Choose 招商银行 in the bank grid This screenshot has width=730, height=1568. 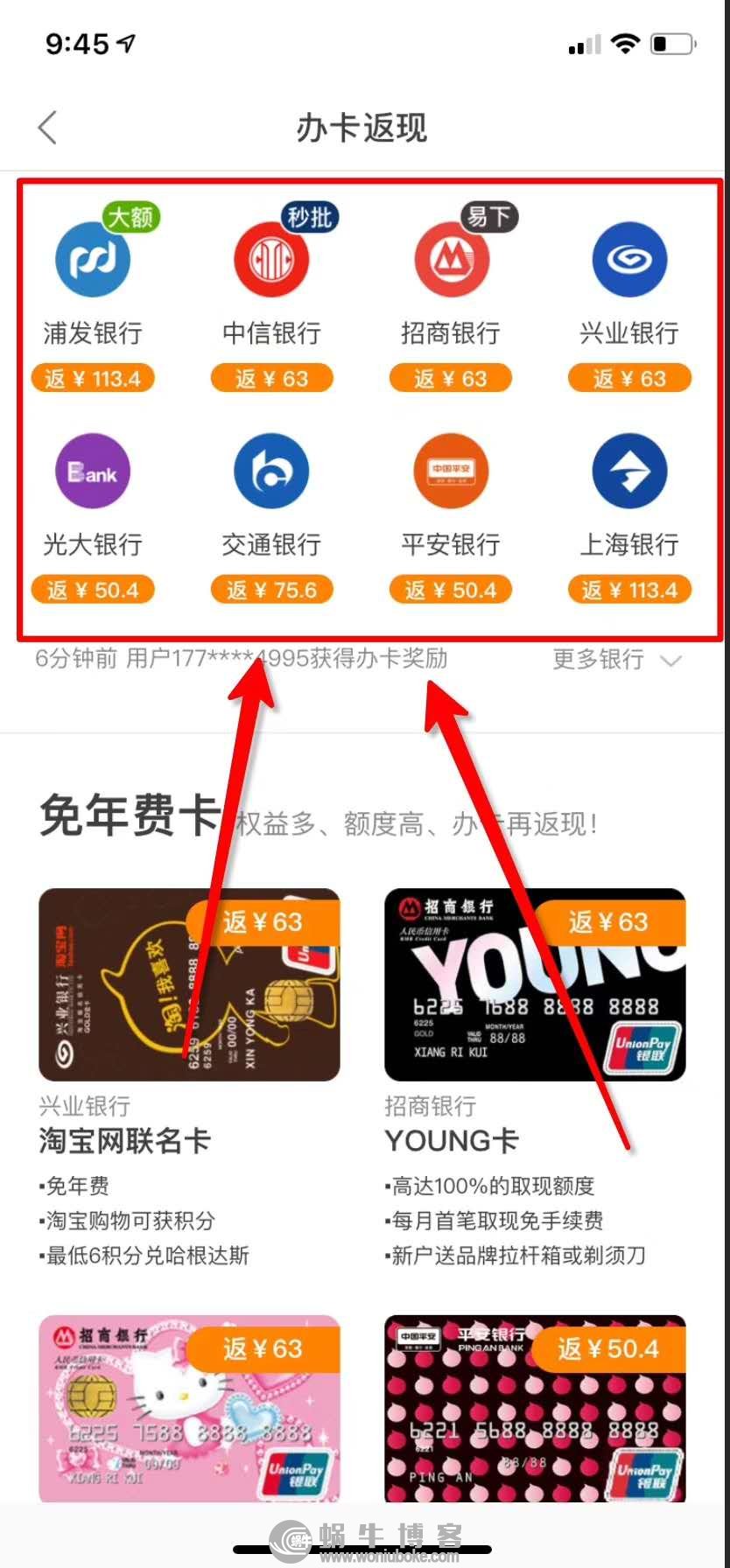pyautogui.click(x=450, y=261)
